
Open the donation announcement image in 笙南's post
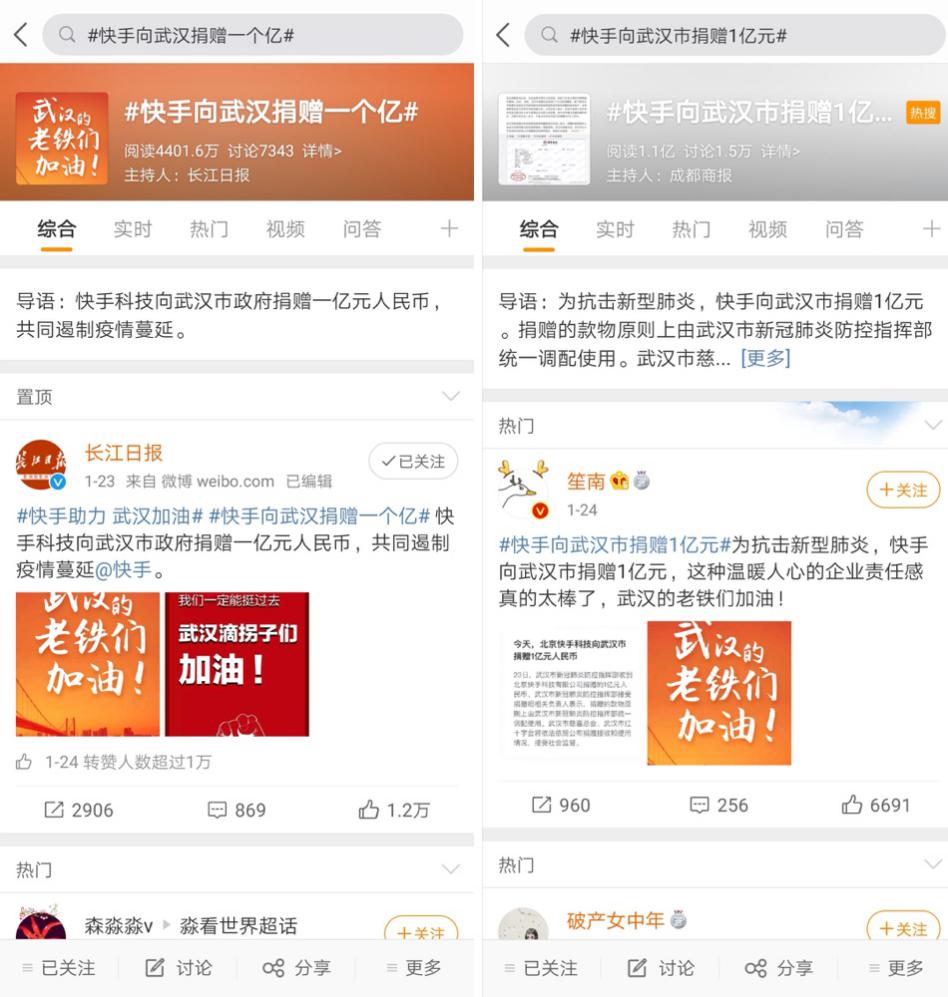tap(569, 693)
